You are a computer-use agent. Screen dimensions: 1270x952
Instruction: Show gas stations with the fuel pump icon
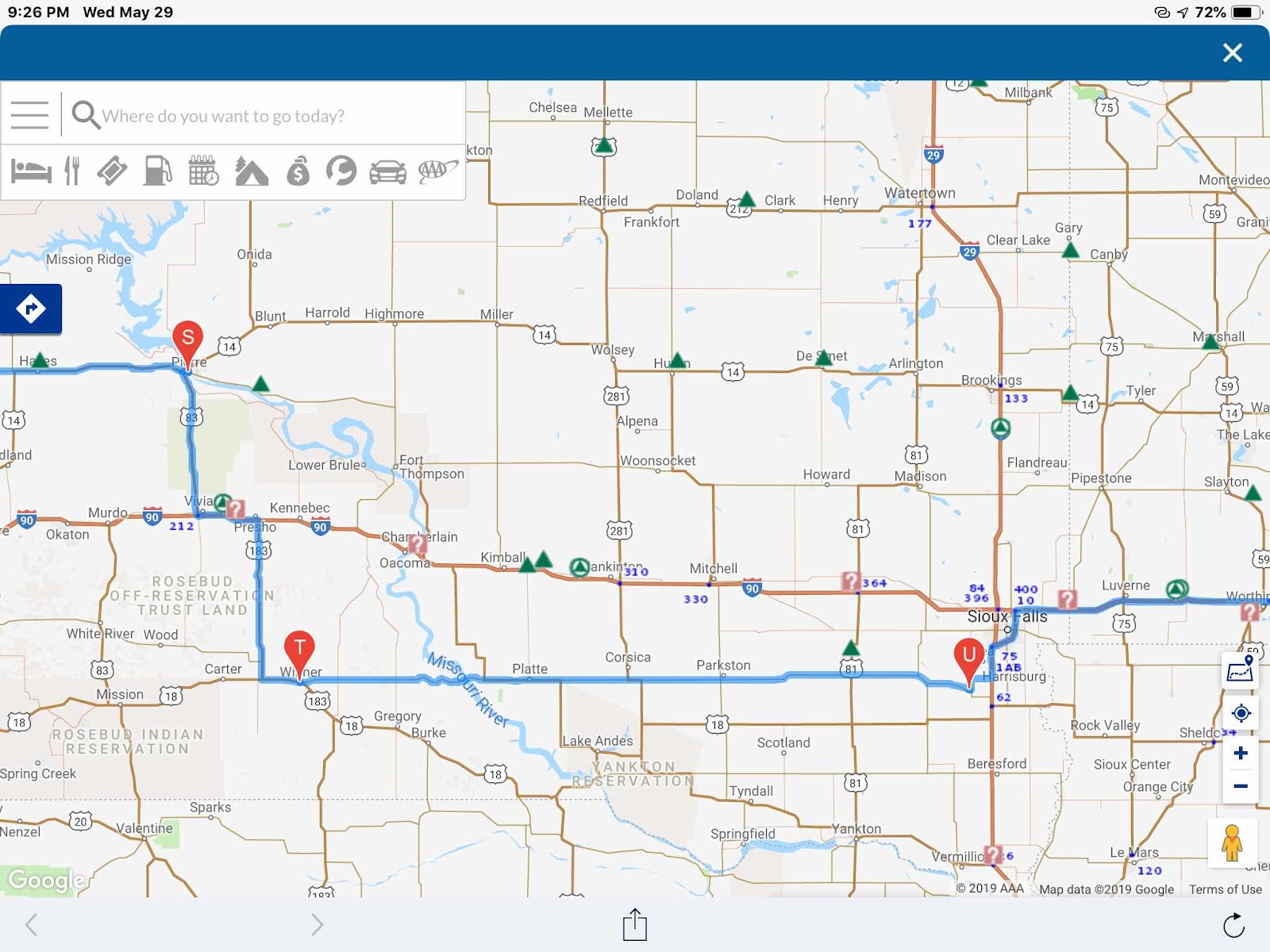tap(157, 171)
